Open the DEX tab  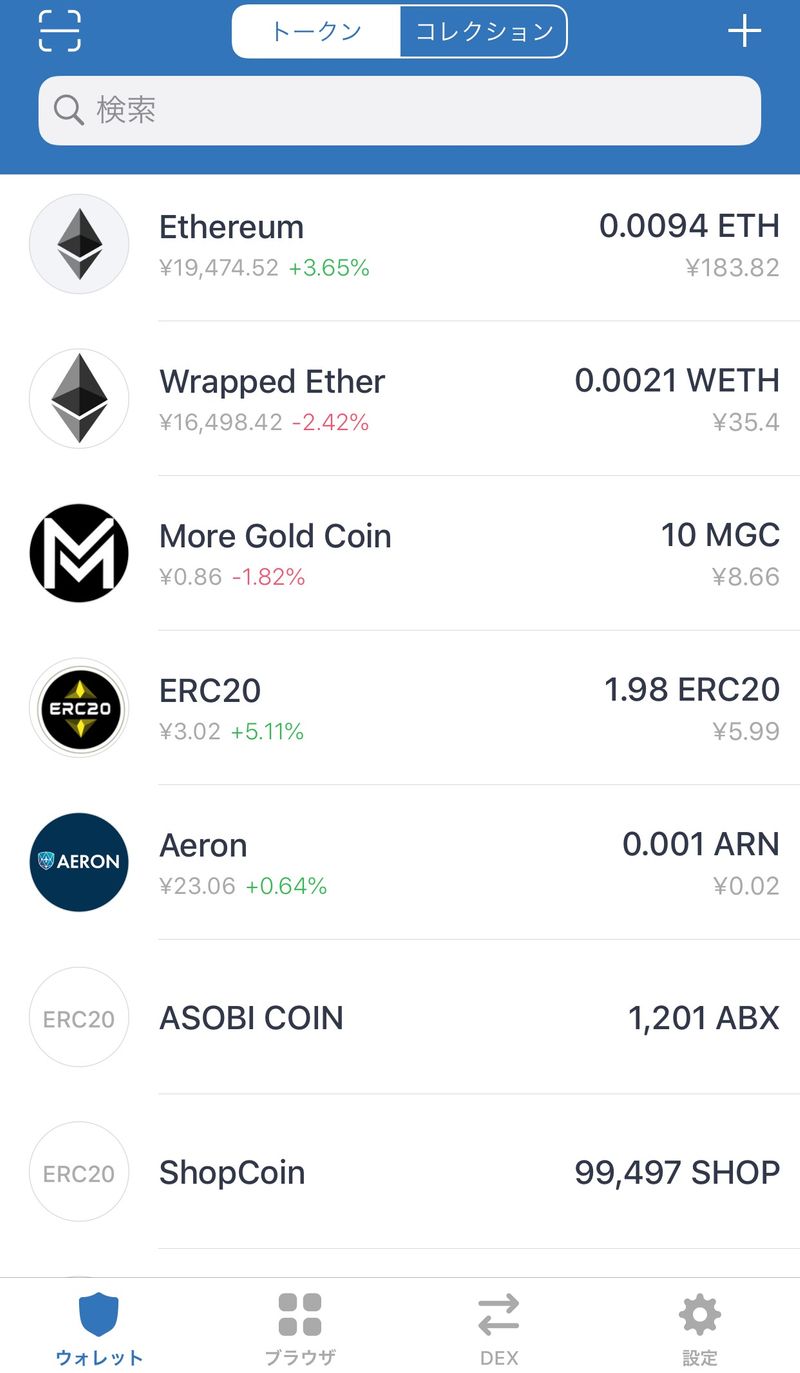point(499,1328)
